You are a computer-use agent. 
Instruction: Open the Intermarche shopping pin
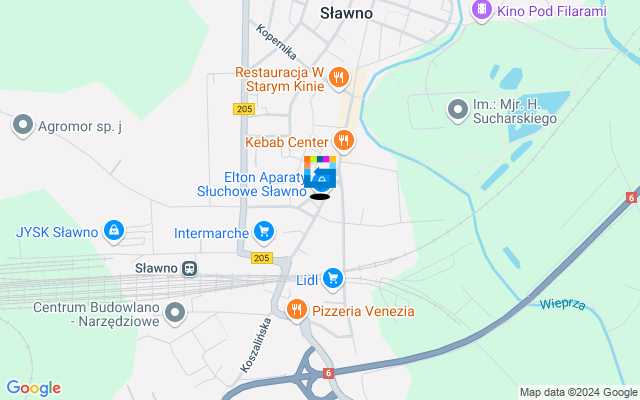point(264,232)
